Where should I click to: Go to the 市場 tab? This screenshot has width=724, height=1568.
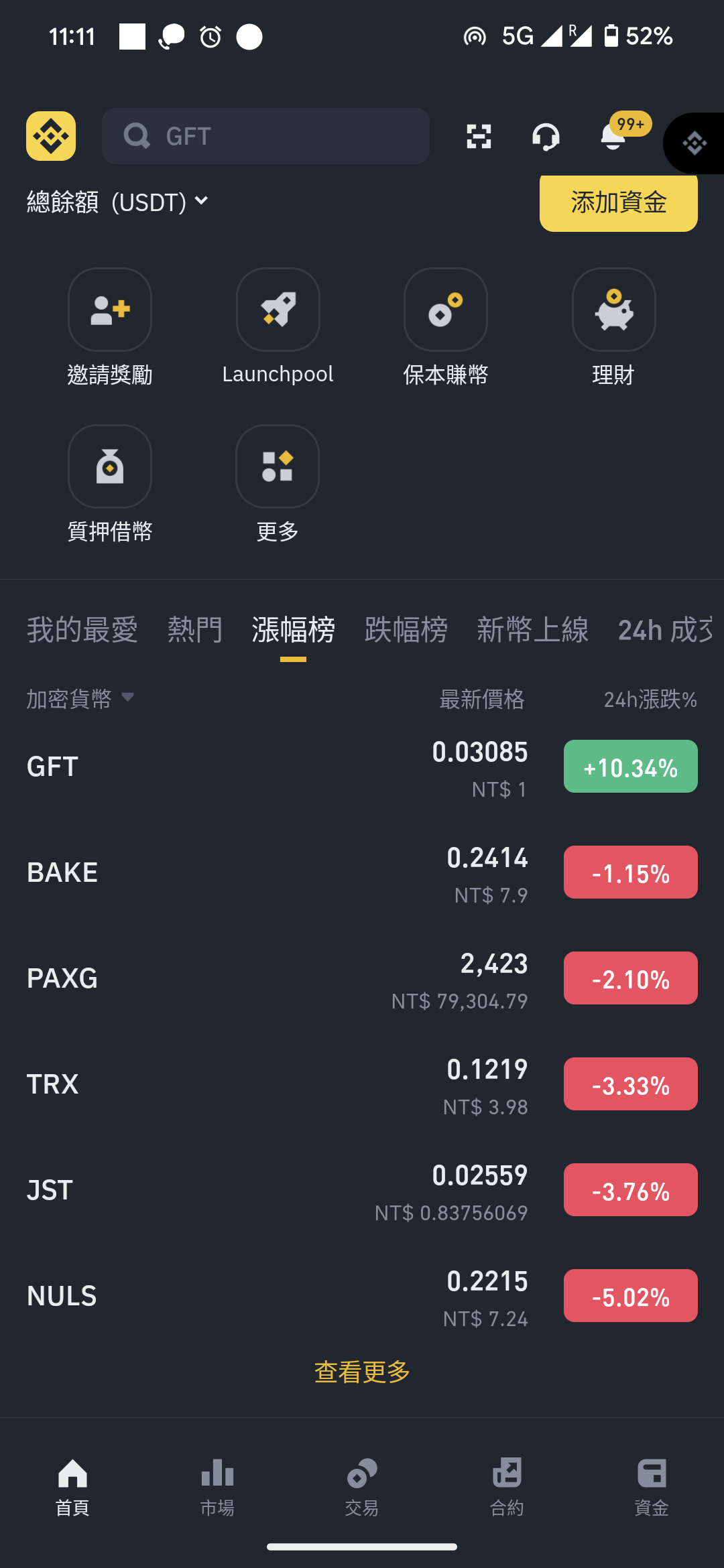point(217,1487)
